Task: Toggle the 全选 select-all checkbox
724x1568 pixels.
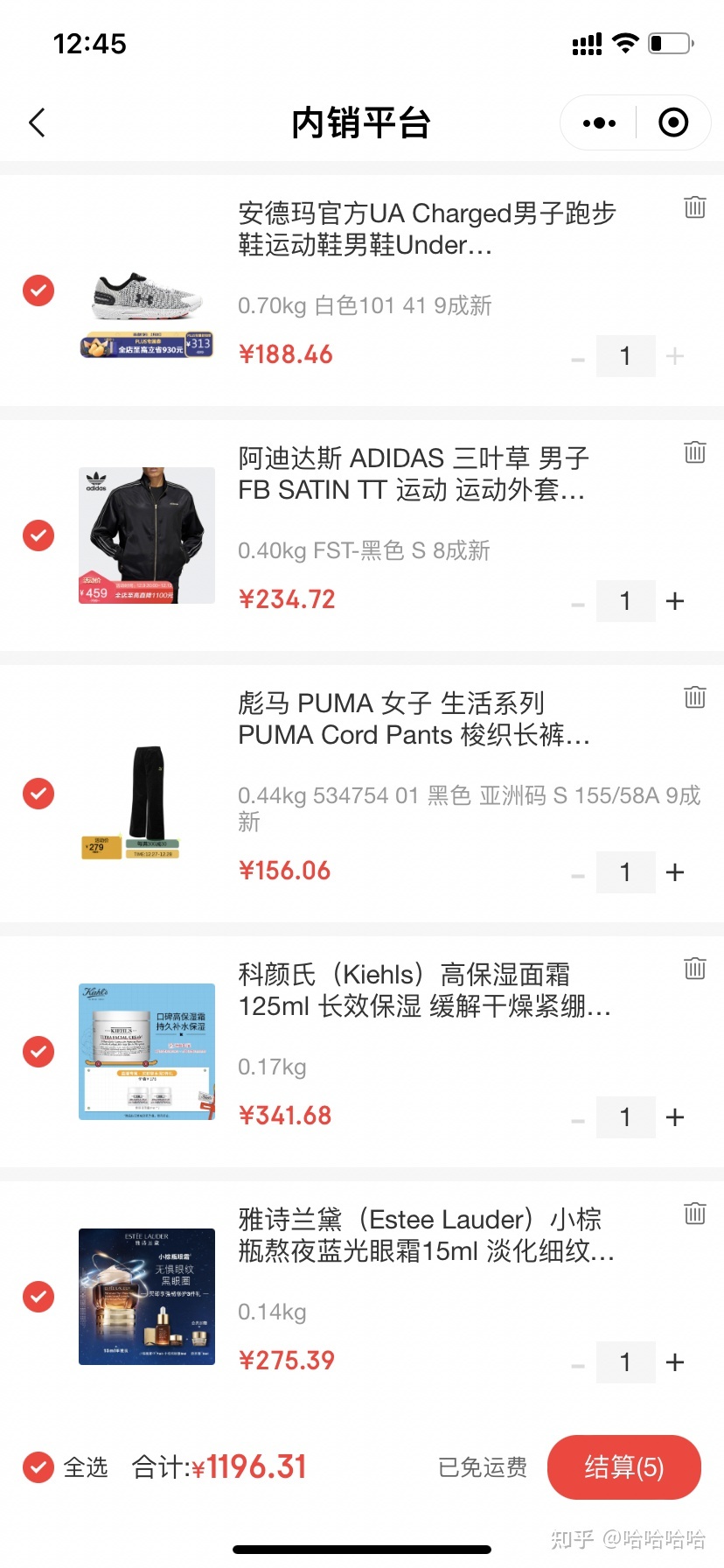Action: click(x=38, y=1467)
